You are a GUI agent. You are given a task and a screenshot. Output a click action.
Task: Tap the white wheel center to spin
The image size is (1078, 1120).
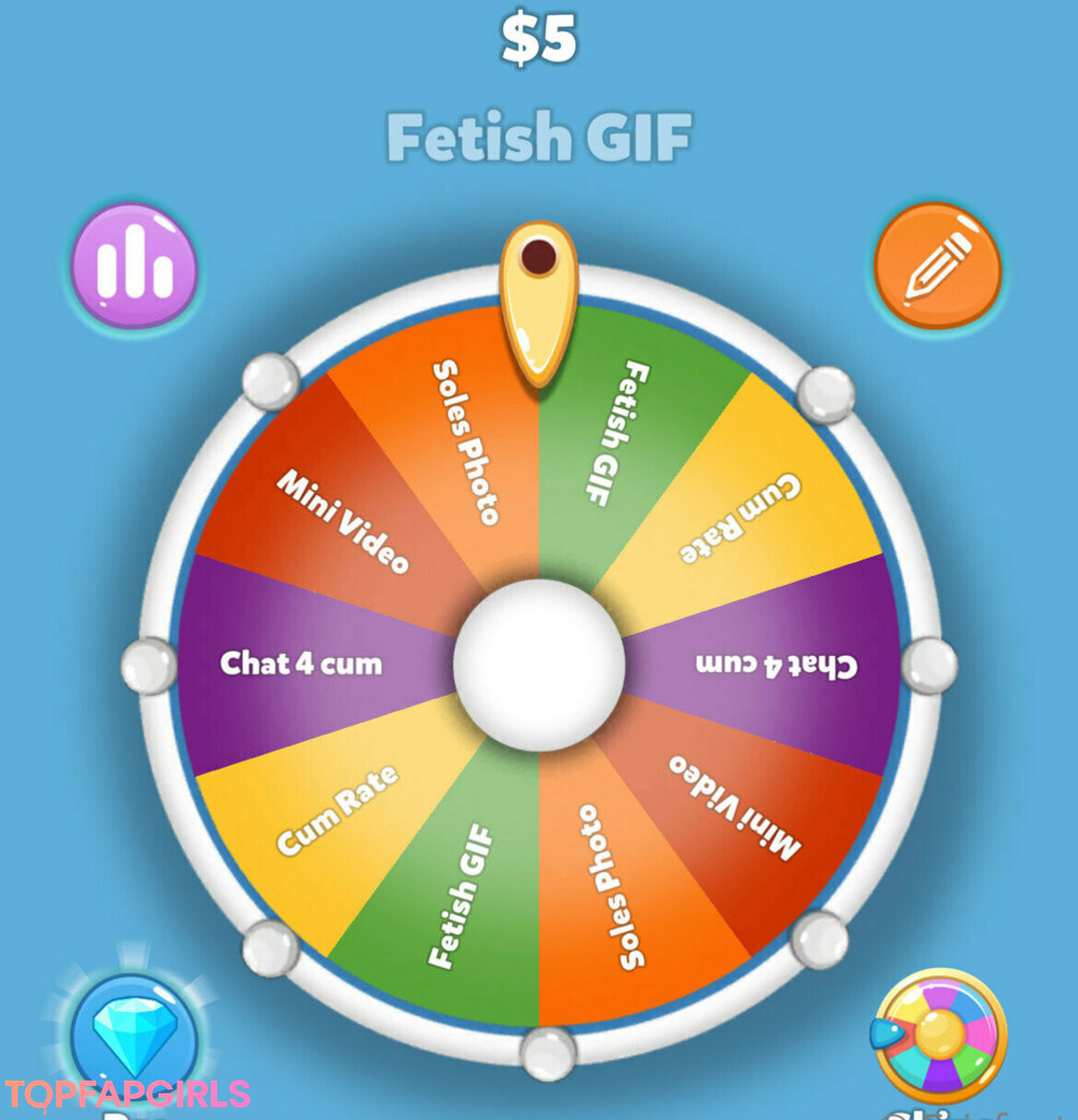(x=539, y=665)
